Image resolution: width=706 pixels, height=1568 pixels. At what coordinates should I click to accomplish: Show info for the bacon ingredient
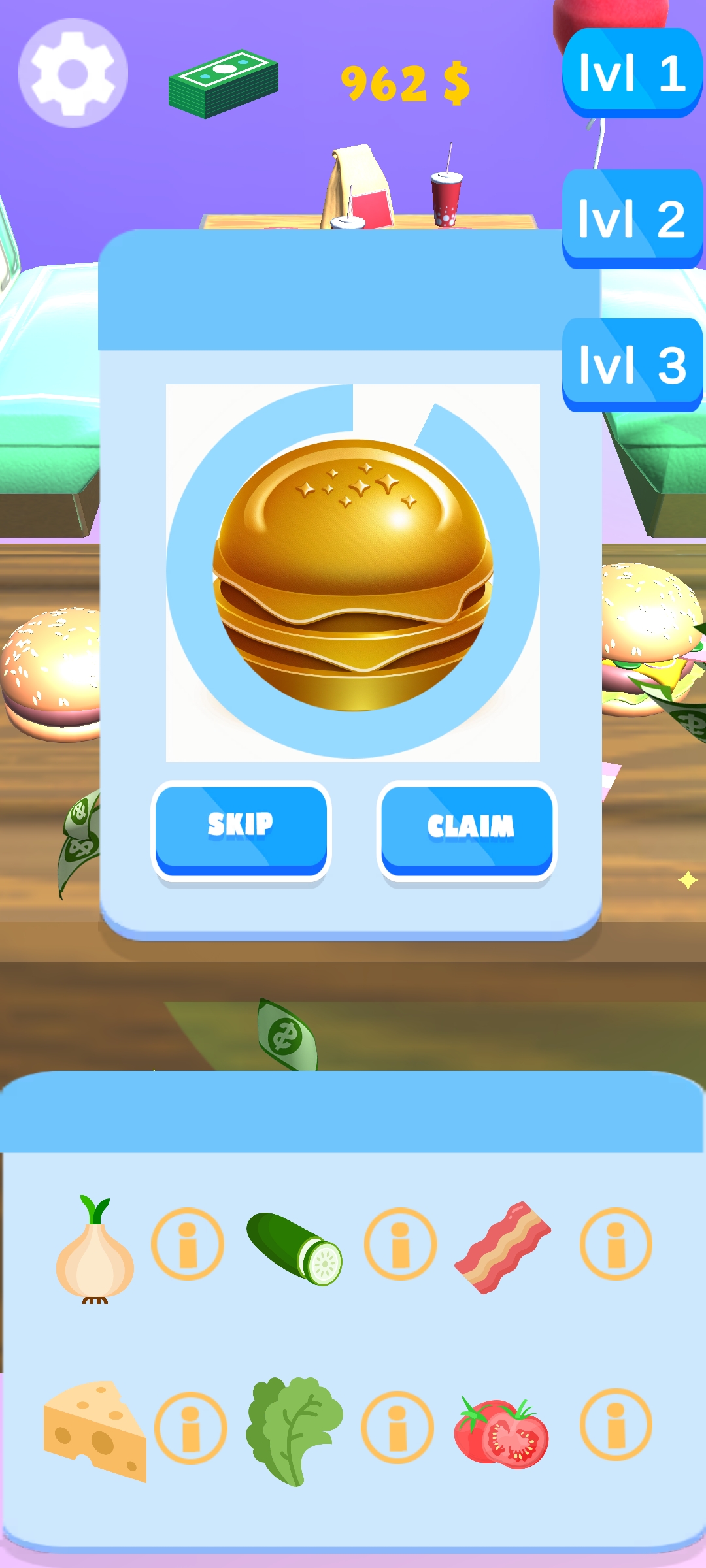(x=616, y=1243)
